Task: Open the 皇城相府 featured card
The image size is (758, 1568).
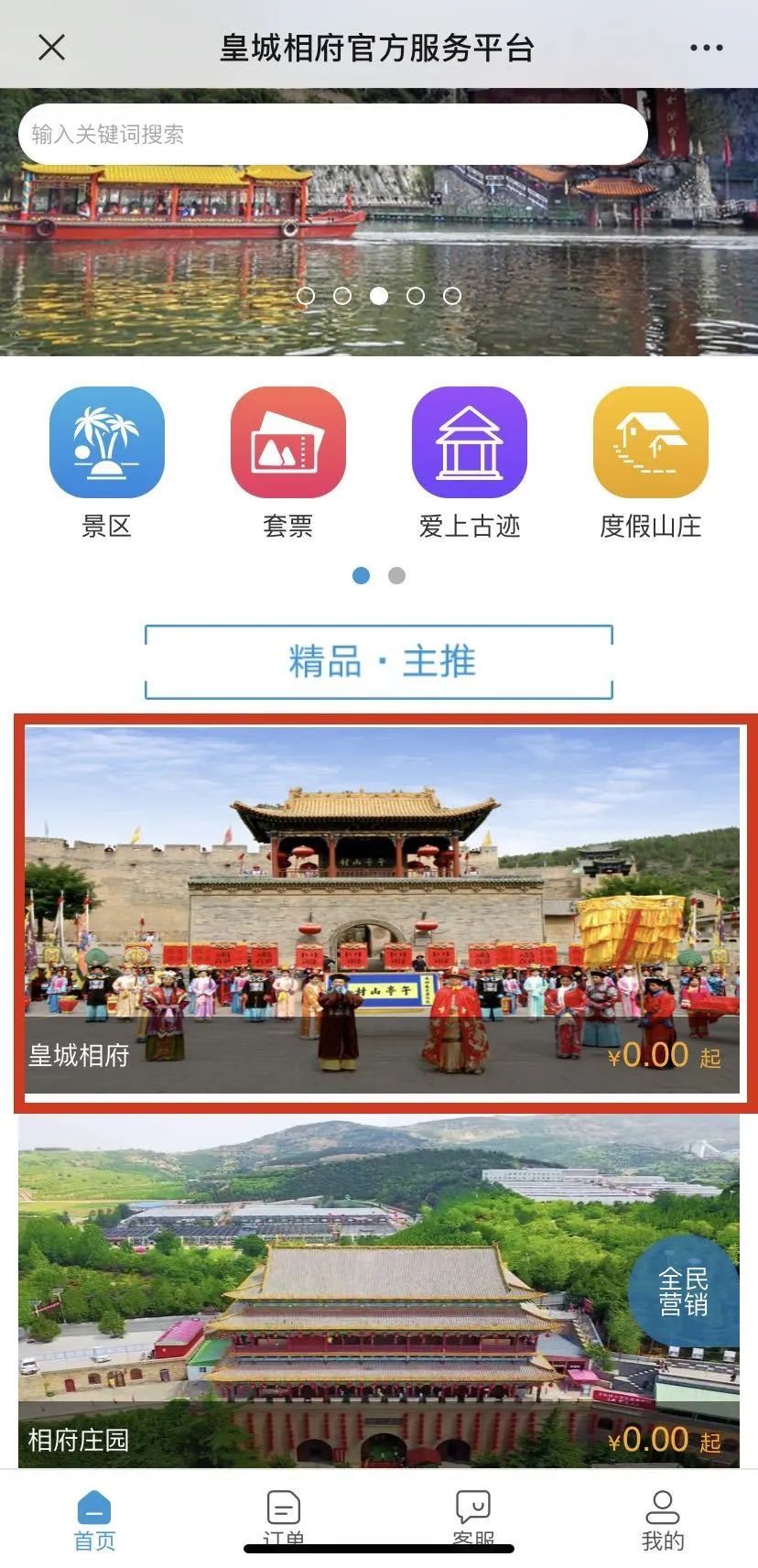Action: 383,910
